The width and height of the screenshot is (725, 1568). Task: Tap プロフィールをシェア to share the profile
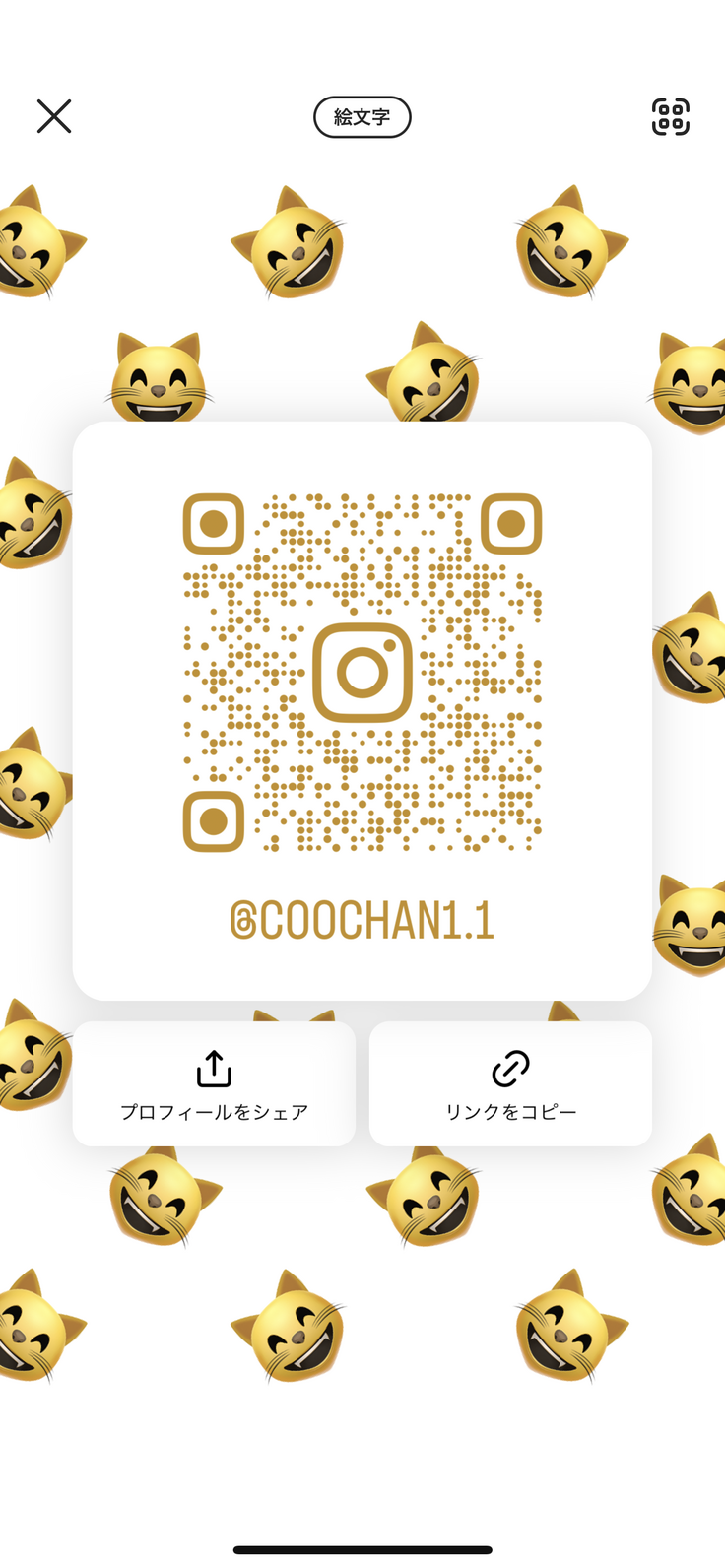tap(214, 1083)
